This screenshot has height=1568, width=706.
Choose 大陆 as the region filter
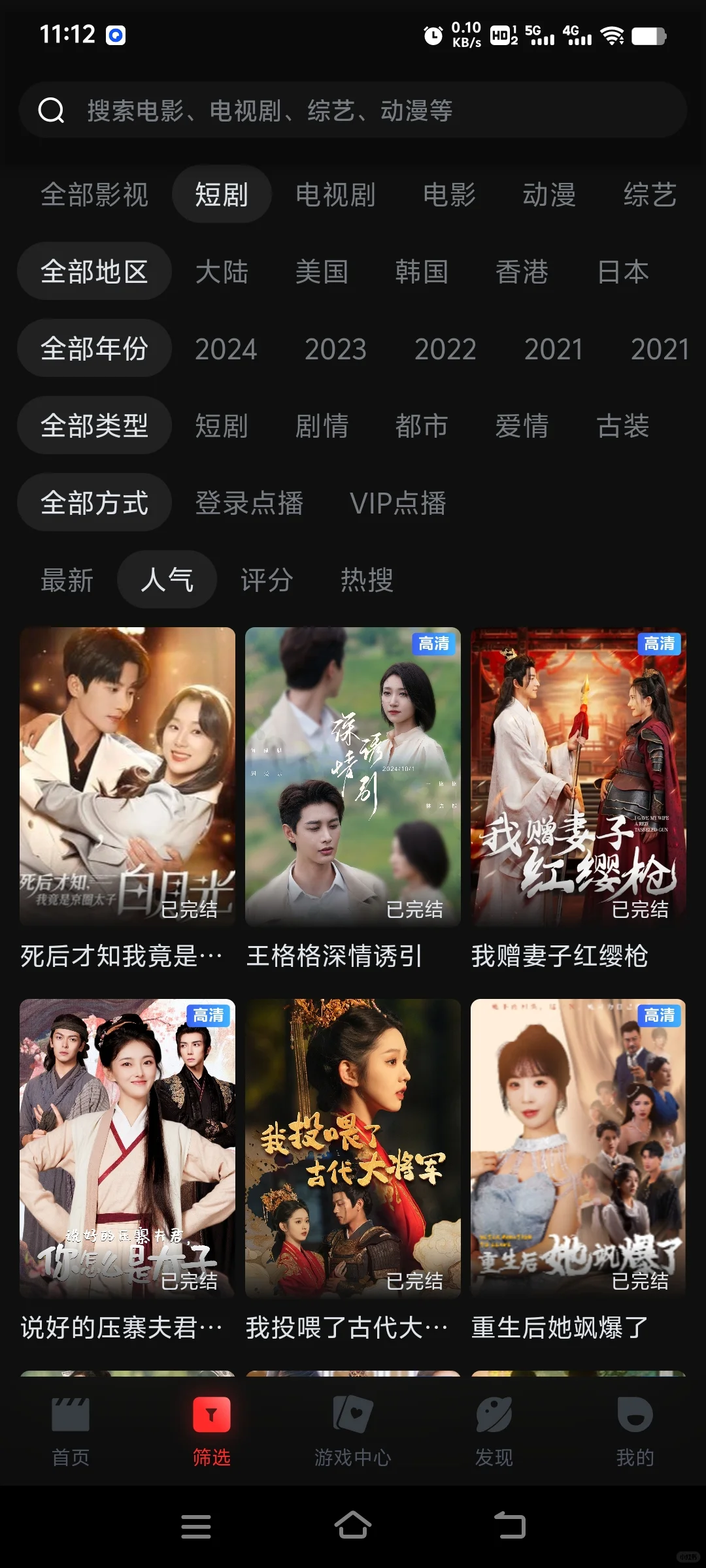click(x=222, y=272)
